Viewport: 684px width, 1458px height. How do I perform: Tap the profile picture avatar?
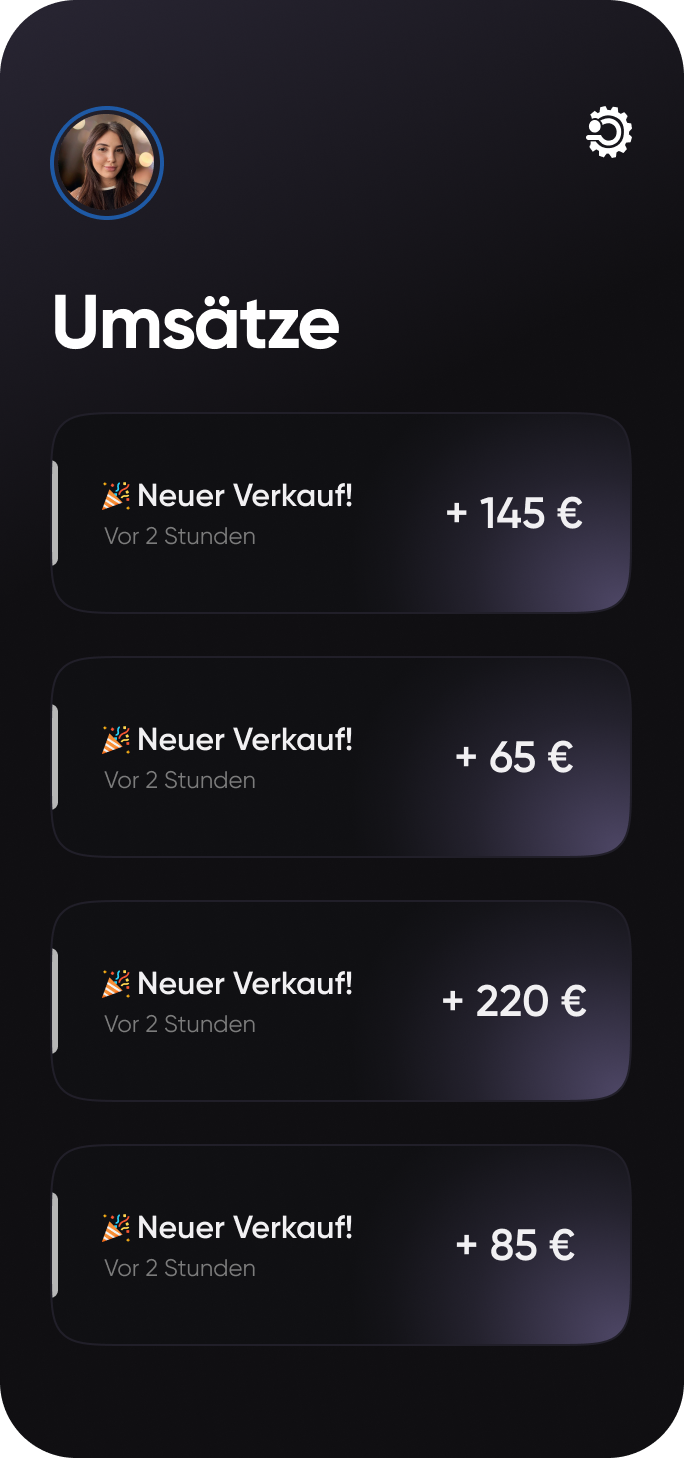(x=107, y=163)
